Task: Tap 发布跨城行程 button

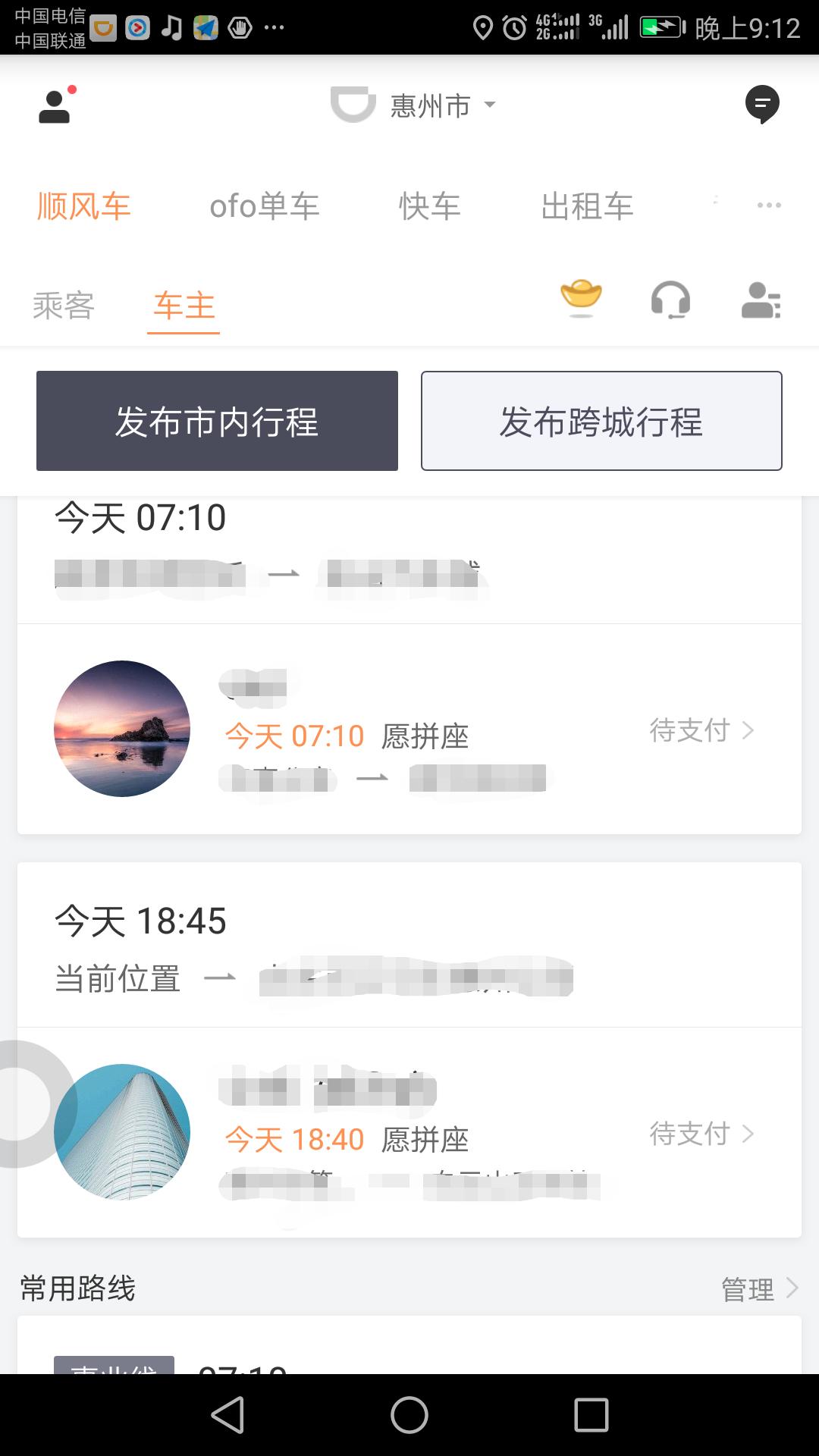Action: point(601,422)
